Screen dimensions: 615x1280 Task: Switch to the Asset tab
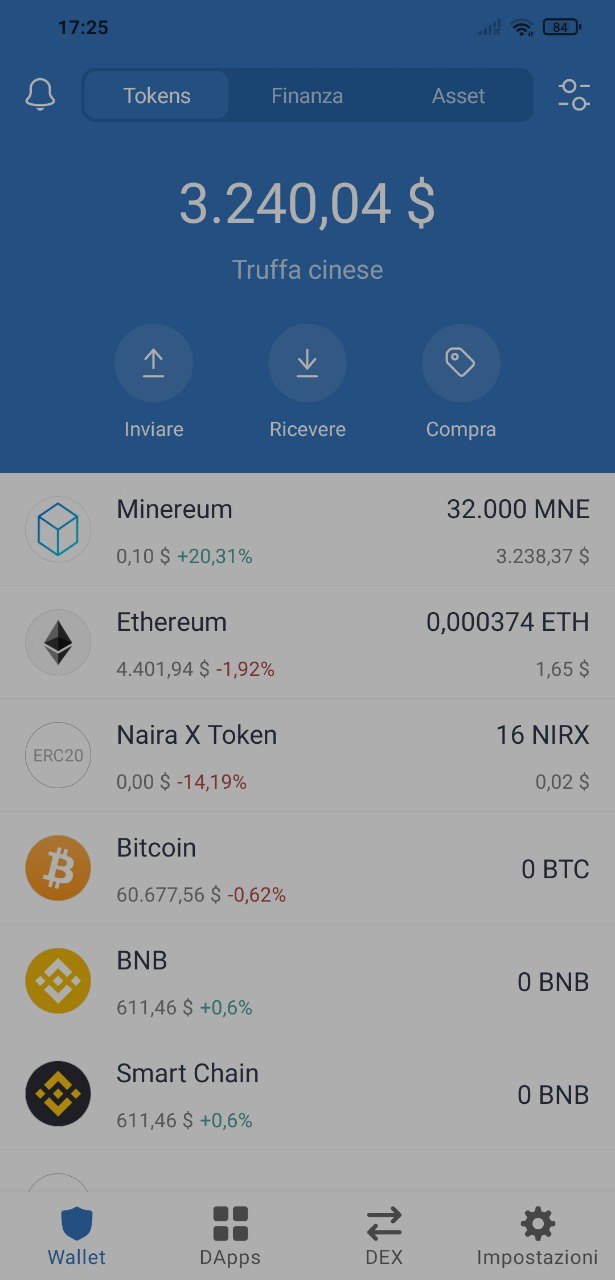pos(458,96)
